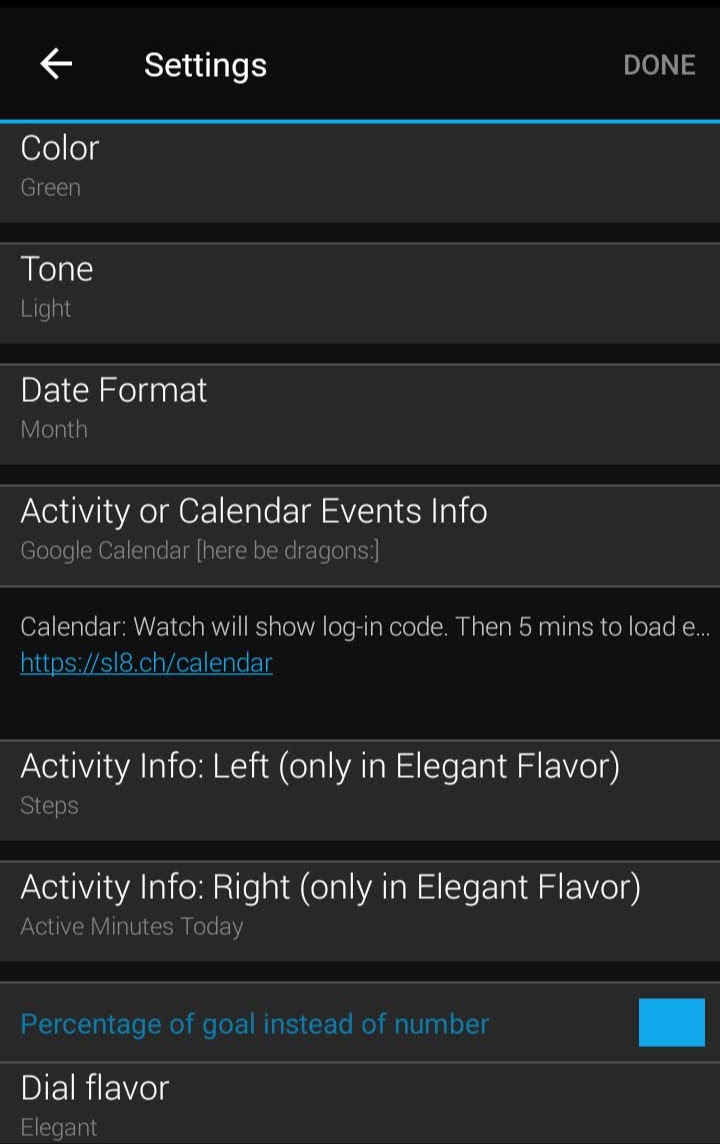
Task: Change Activity Info: Left from Steps
Action: 360,783
